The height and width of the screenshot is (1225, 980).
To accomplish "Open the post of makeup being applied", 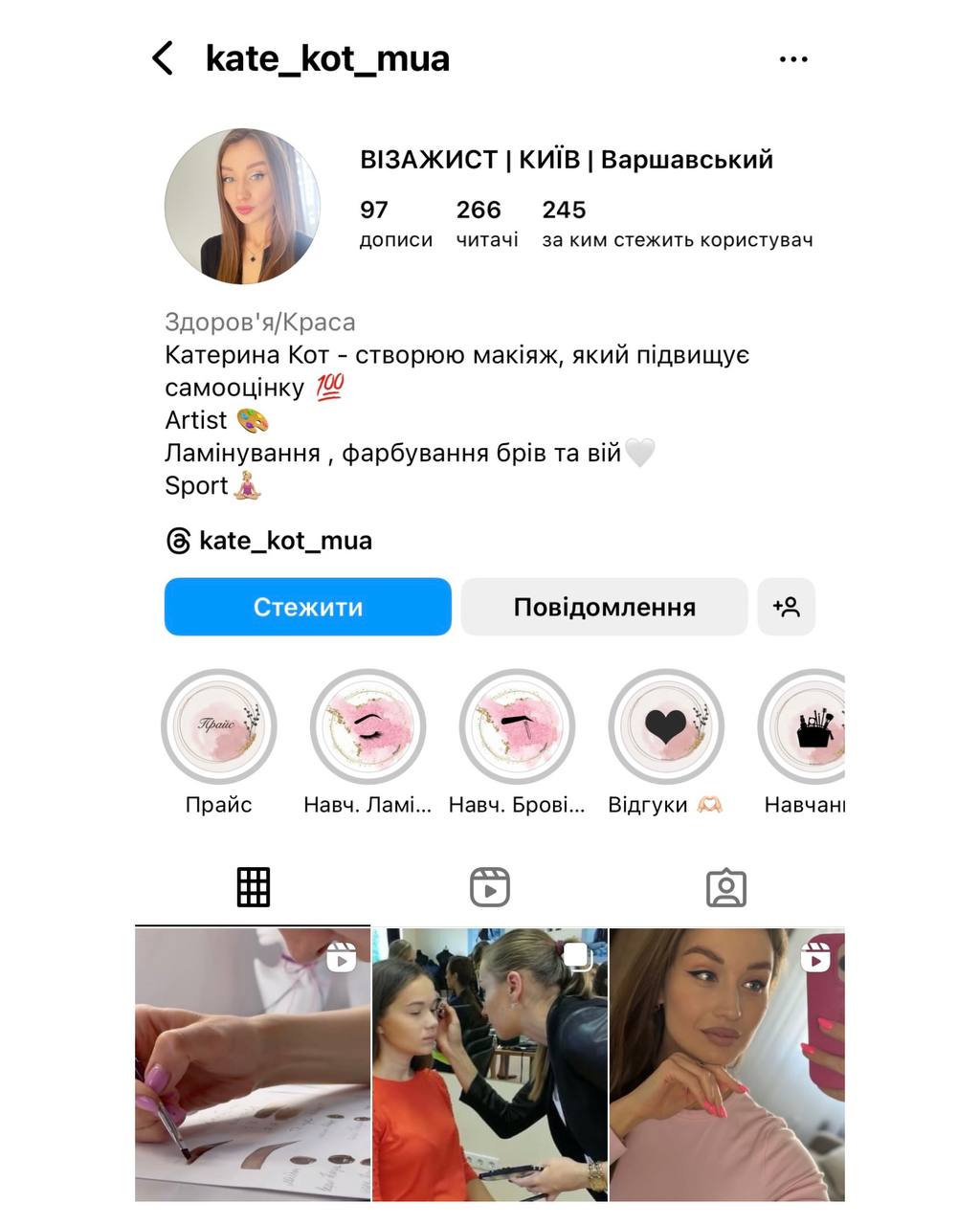I will pos(490,1064).
